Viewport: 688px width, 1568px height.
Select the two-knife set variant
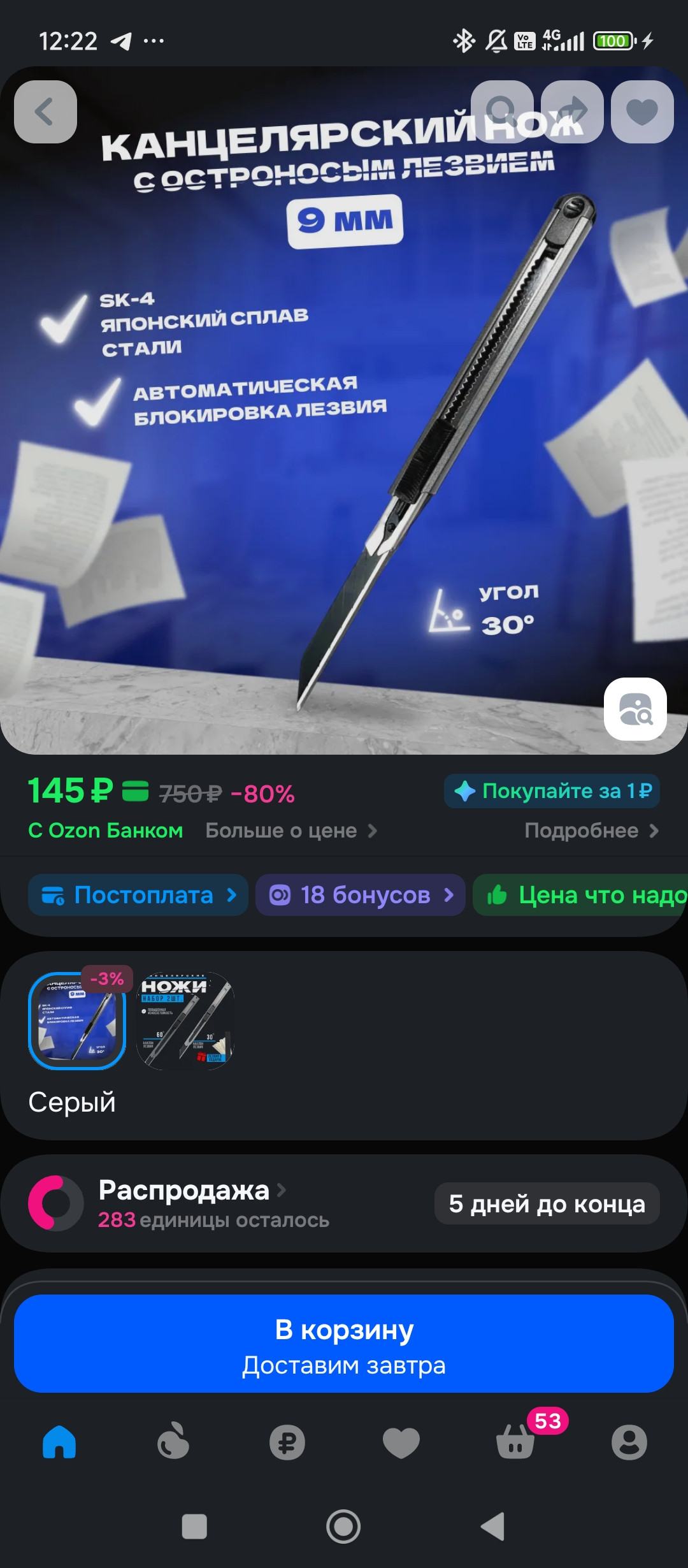(185, 1020)
